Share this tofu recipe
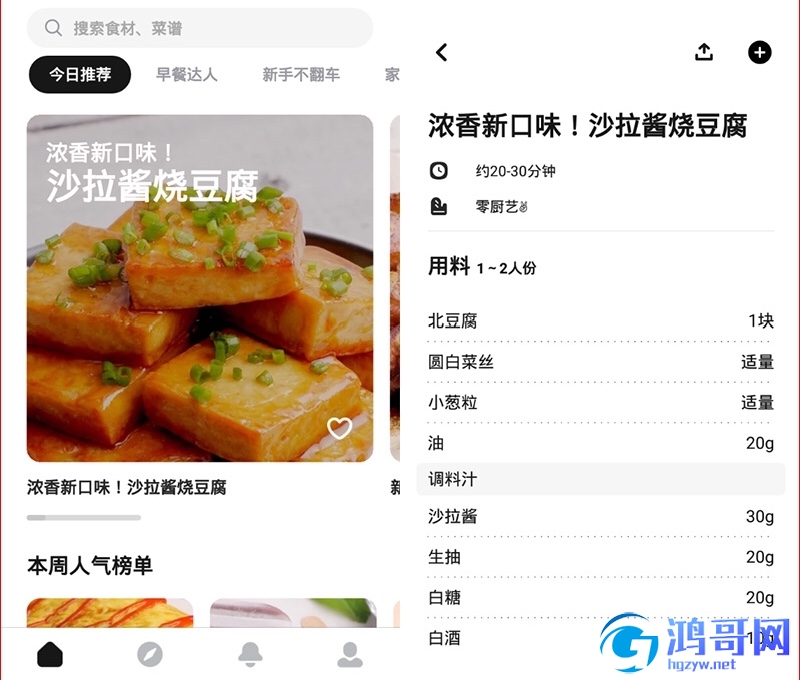Screen dimensions: 800x680 (704, 53)
